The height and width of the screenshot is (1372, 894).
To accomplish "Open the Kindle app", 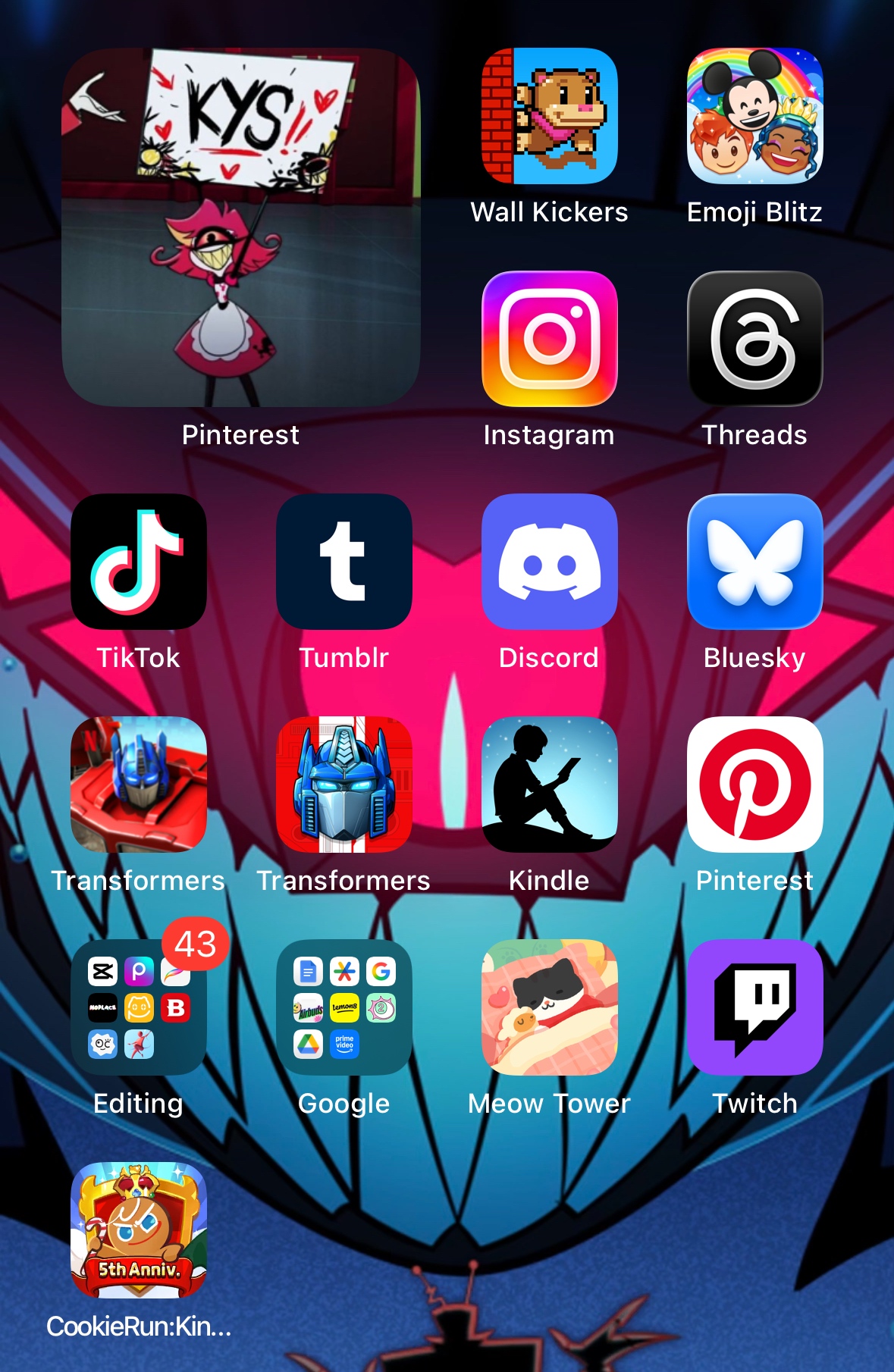I will (549, 785).
